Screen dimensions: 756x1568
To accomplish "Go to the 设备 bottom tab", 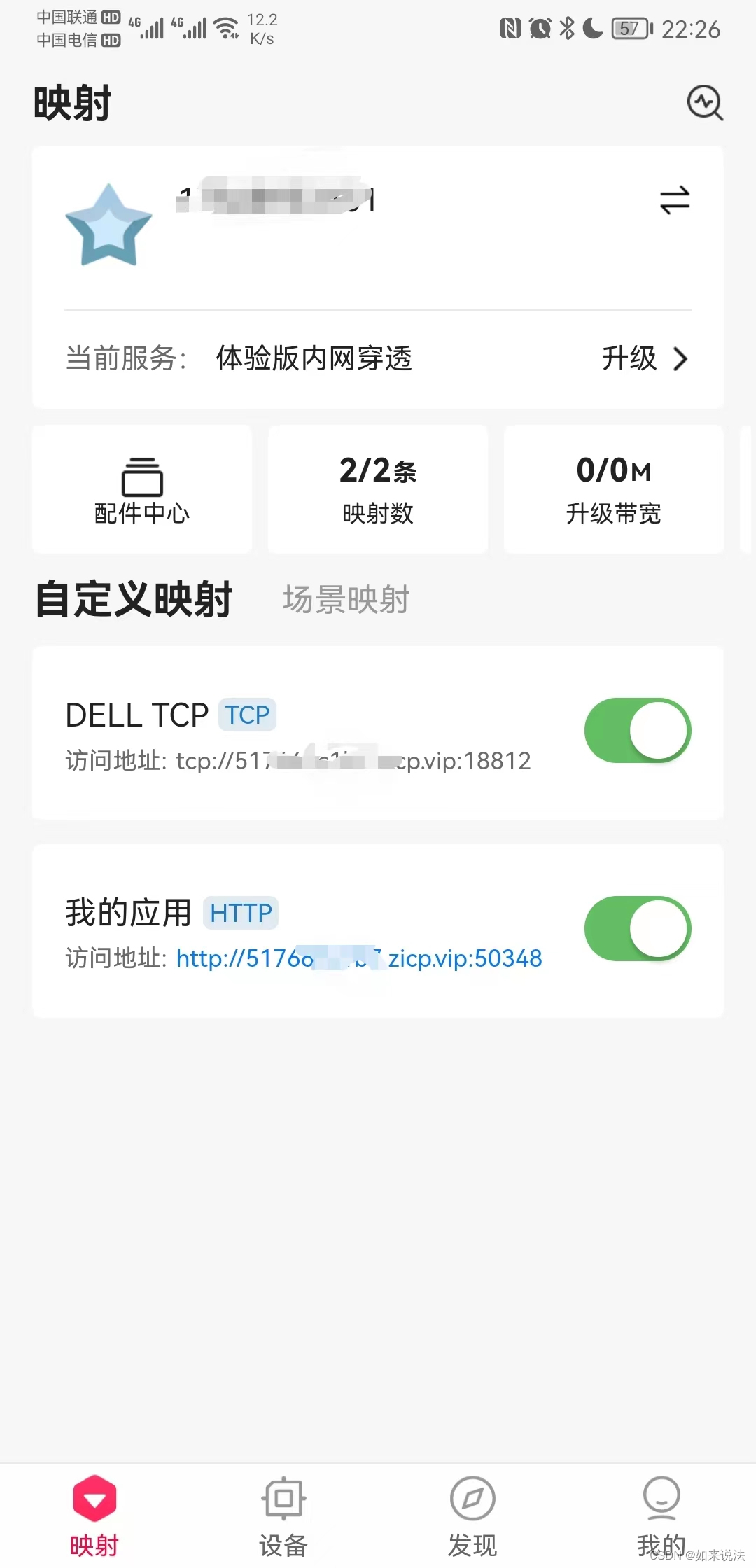I will [283, 1515].
